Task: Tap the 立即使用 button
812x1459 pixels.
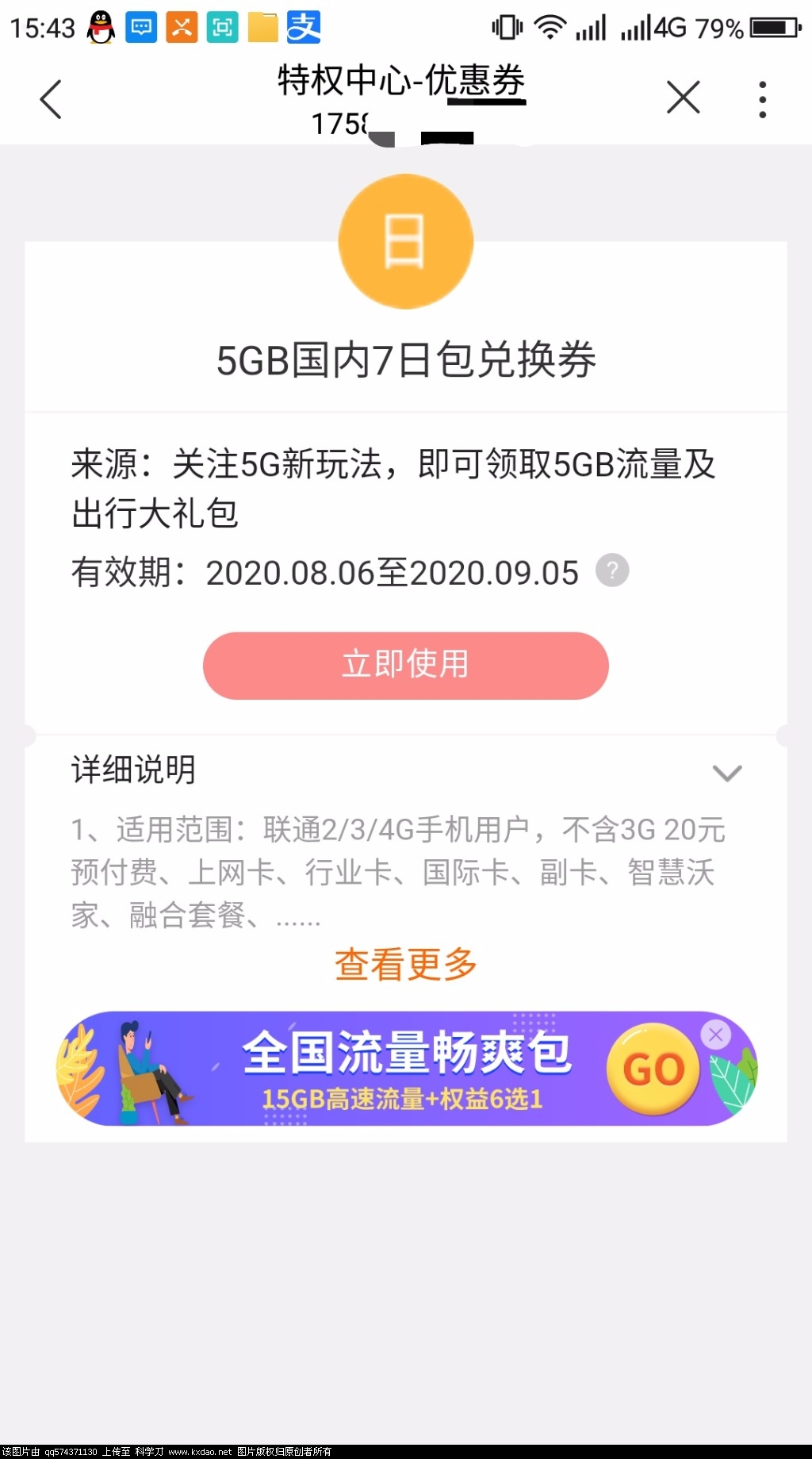Action: tap(405, 665)
